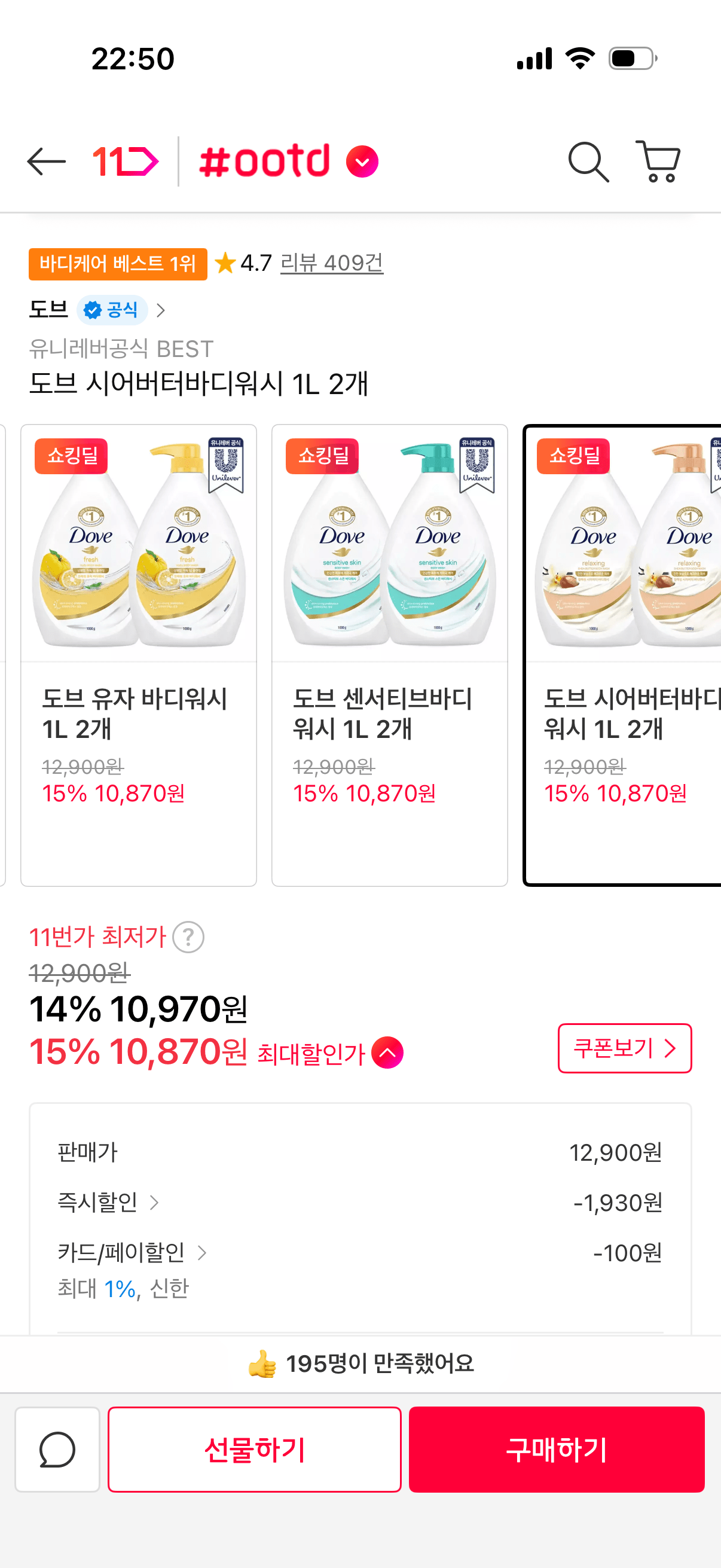The height and width of the screenshot is (1568, 721).
Task: Tap the 195명이 만족했어요 banner
Action: pyautogui.click(x=360, y=1363)
